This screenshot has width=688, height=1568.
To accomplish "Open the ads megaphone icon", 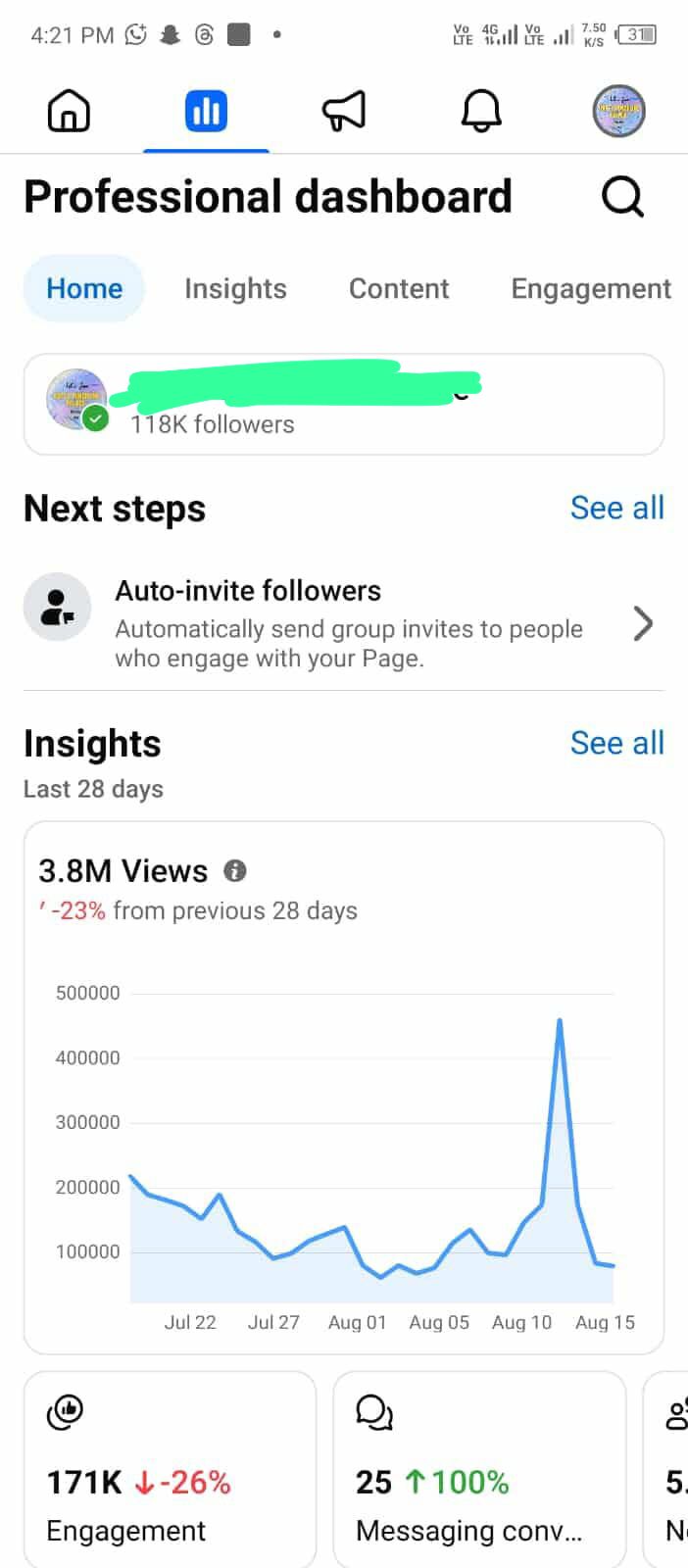I will pyautogui.click(x=343, y=111).
